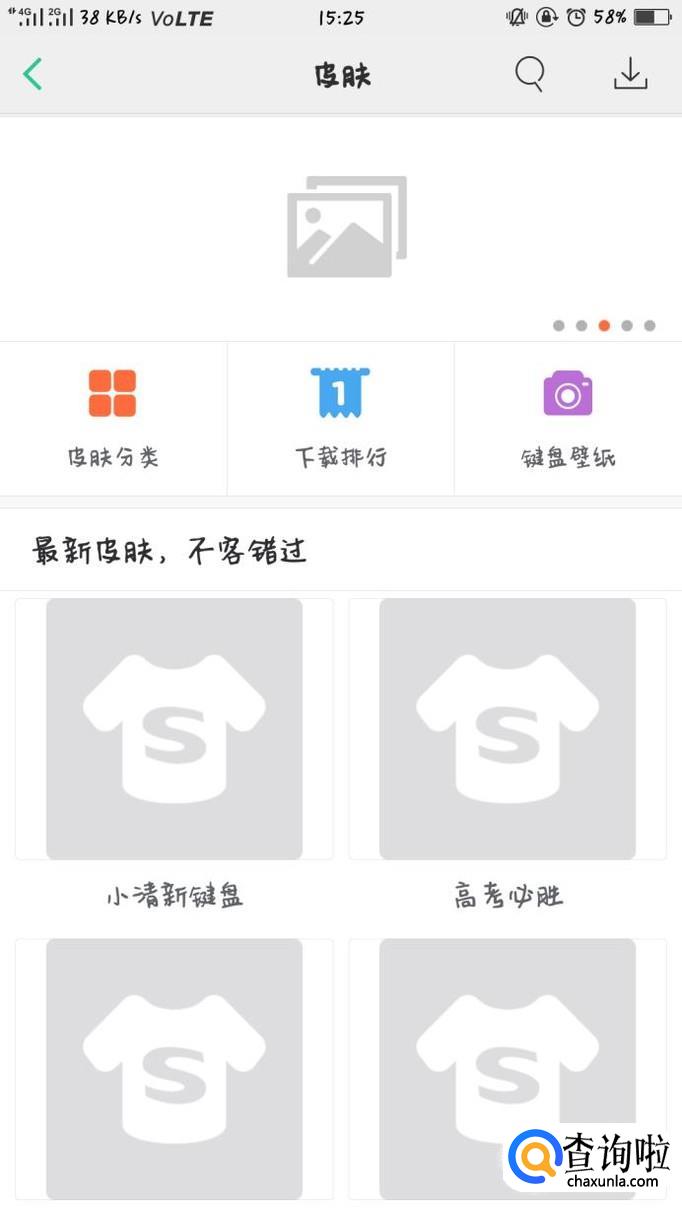This screenshot has height=1212, width=682.
Task: Open 键盘壁纸 keyboard wallpaper
Action: click(568, 418)
